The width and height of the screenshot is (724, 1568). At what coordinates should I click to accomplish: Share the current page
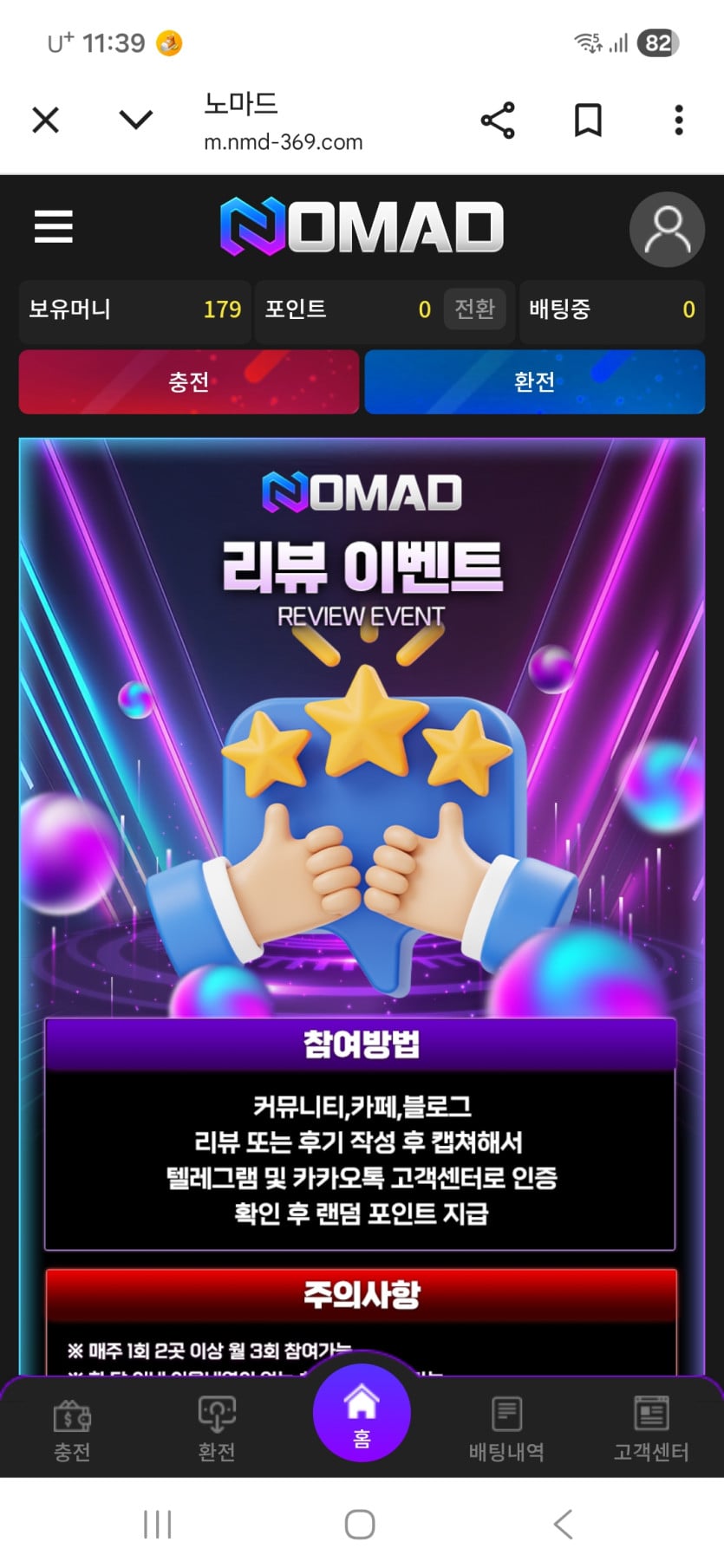pos(498,120)
